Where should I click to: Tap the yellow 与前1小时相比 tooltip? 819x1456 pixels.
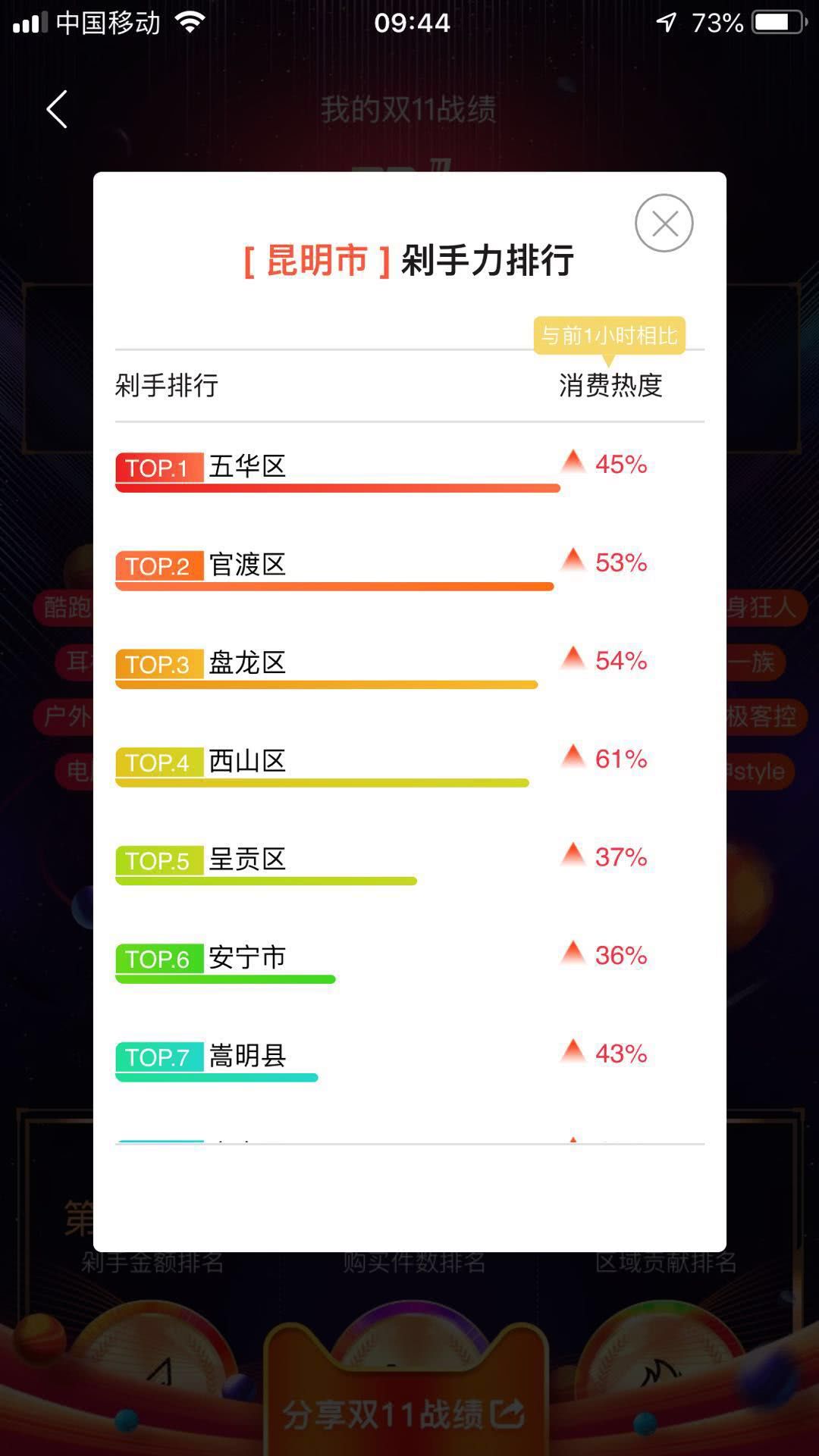(x=610, y=336)
